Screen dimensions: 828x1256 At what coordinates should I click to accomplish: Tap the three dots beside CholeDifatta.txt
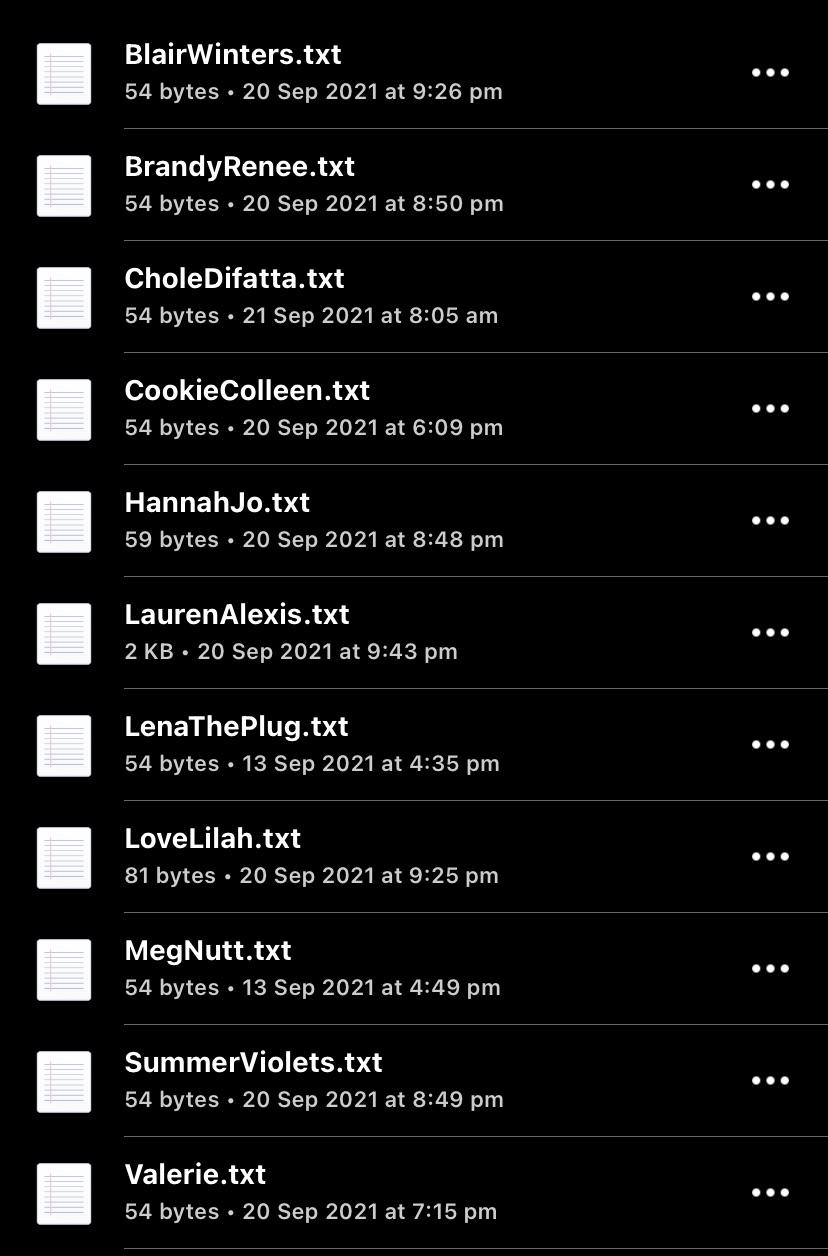(770, 296)
